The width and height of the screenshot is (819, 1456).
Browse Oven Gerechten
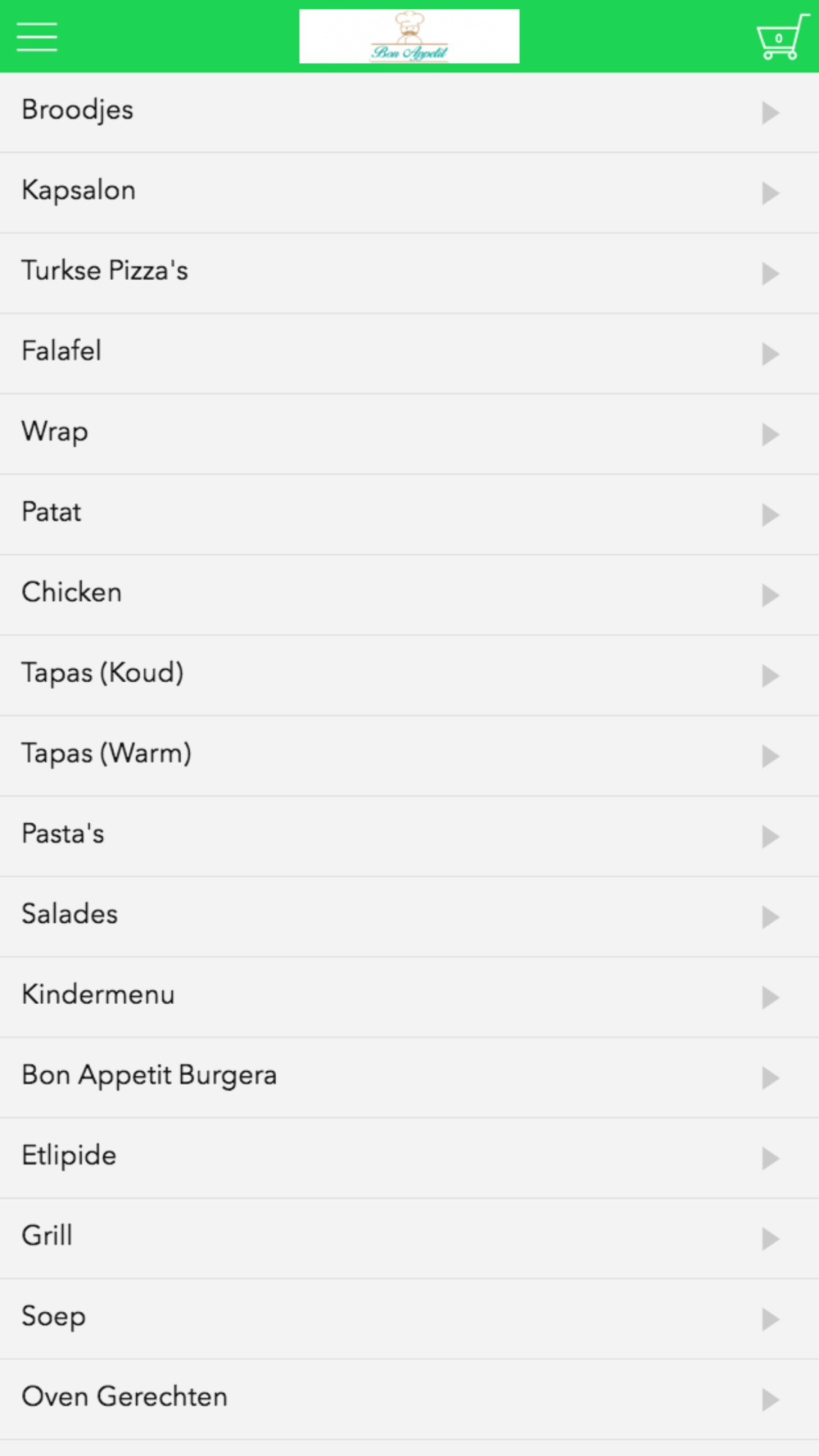coord(409,1399)
